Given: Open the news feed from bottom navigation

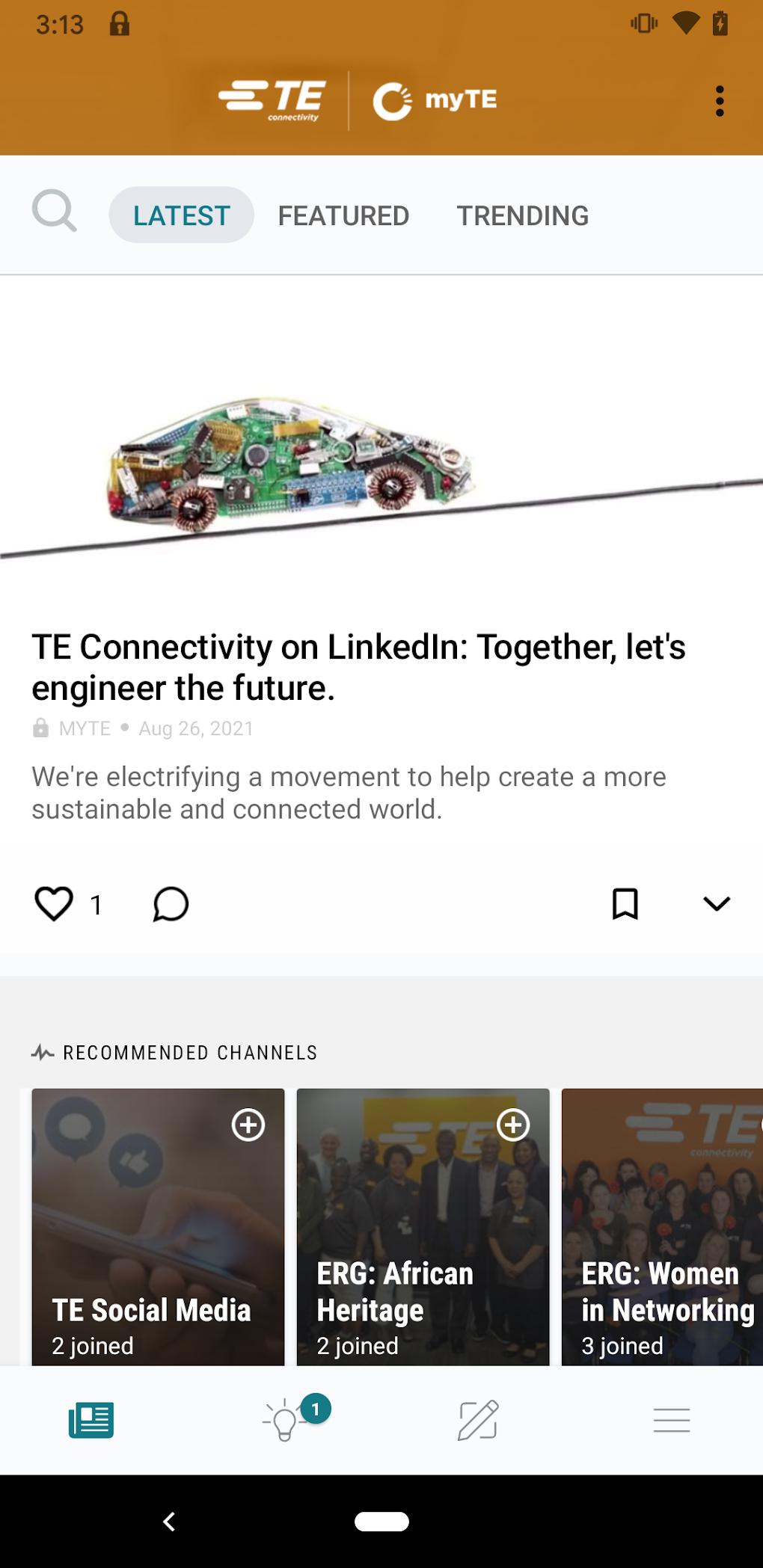Looking at the screenshot, I should 90,1418.
